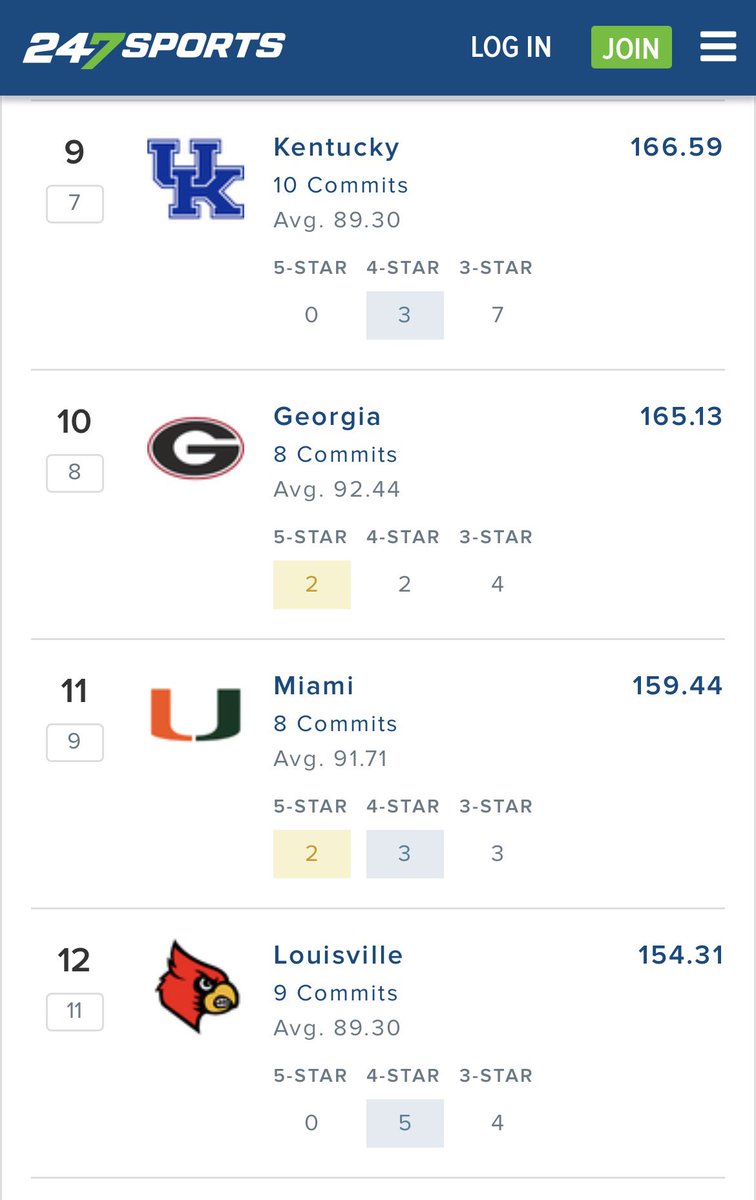Open the Kentucky team page
Image resolution: width=756 pixels, height=1200 pixels.
(x=336, y=147)
